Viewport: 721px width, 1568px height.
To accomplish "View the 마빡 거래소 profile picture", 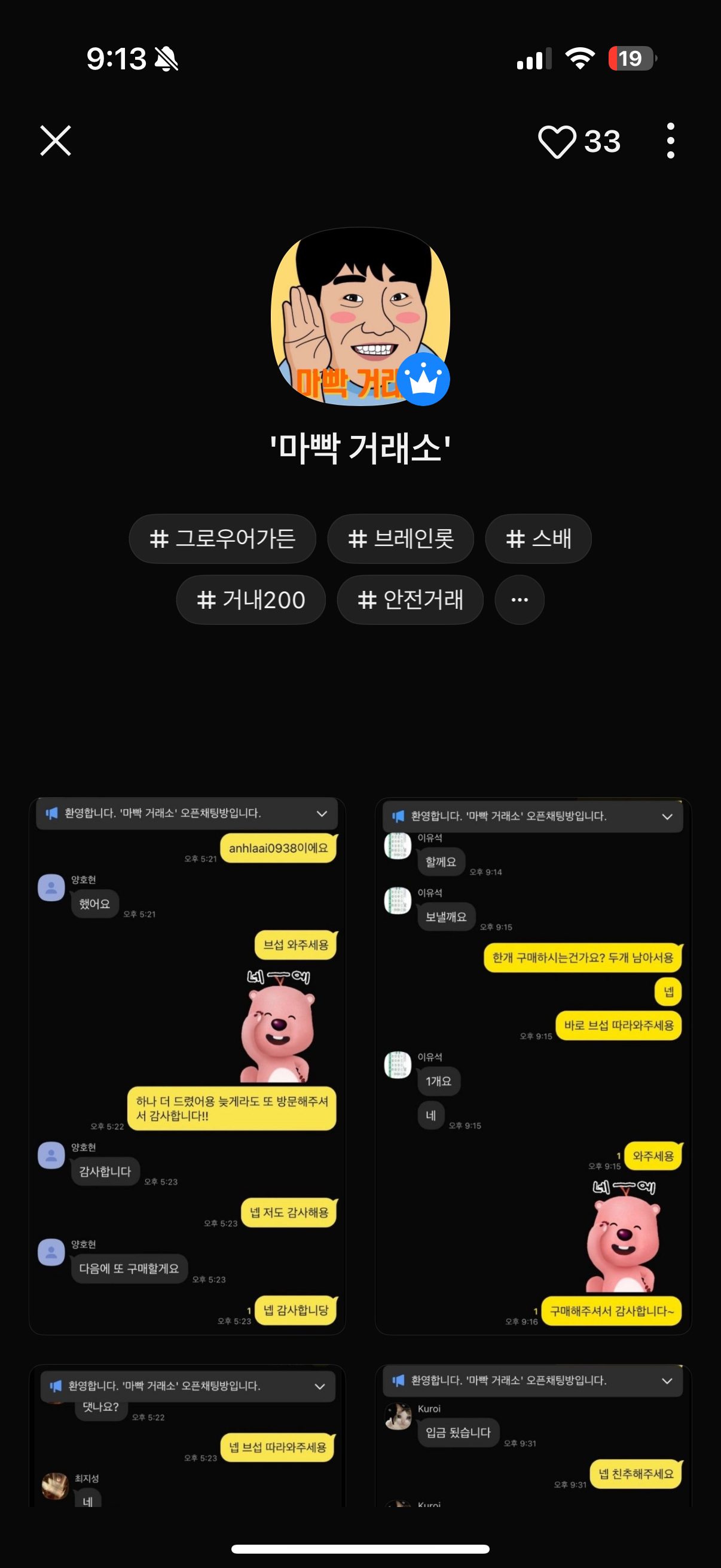I will [360, 316].
